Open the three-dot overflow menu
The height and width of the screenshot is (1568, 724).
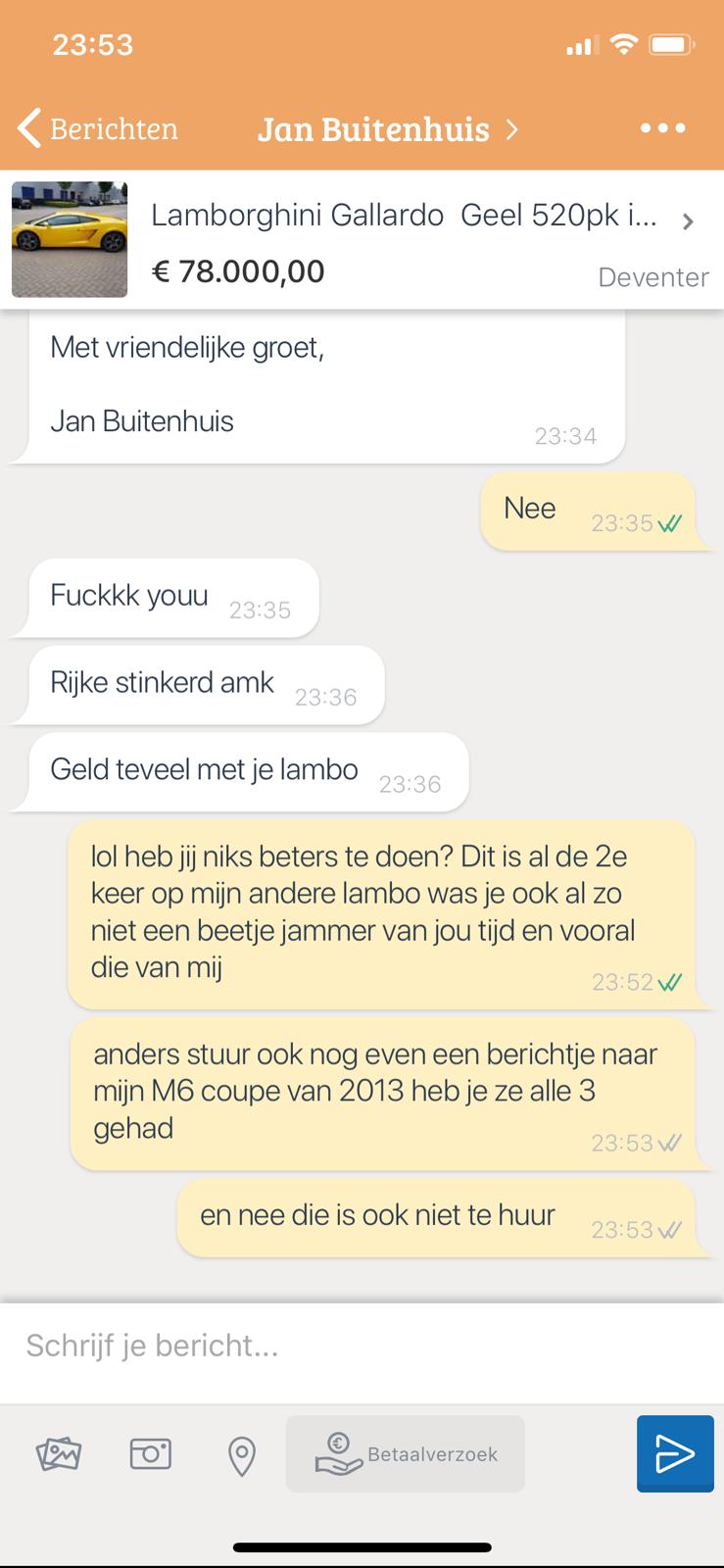pos(662,128)
